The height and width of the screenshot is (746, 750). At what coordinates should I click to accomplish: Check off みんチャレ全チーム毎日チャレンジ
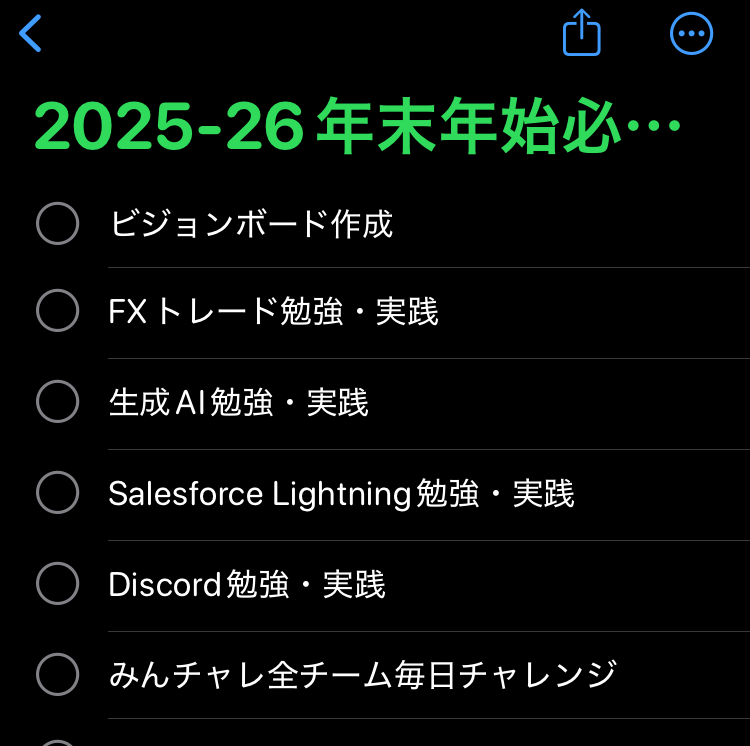pos(57,674)
